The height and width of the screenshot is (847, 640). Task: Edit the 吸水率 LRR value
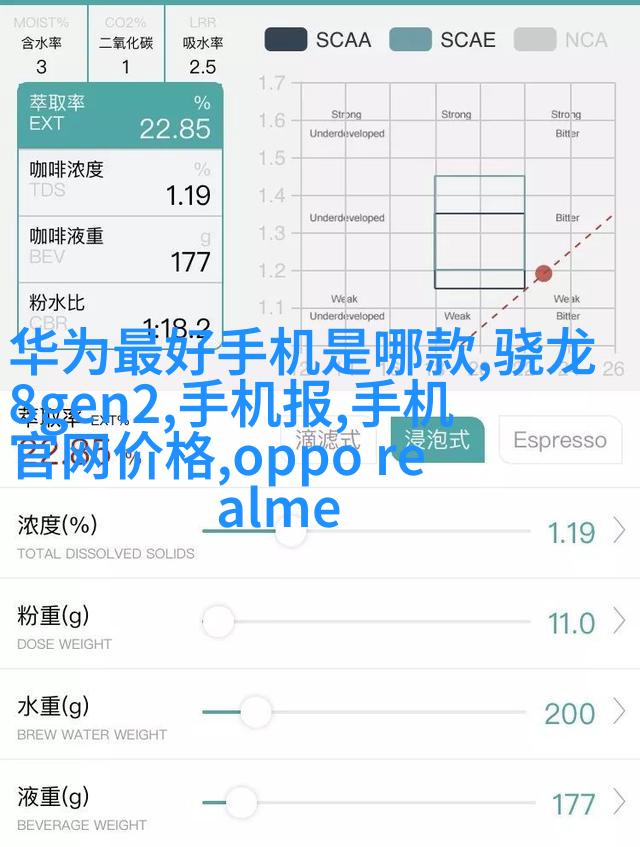point(202,67)
